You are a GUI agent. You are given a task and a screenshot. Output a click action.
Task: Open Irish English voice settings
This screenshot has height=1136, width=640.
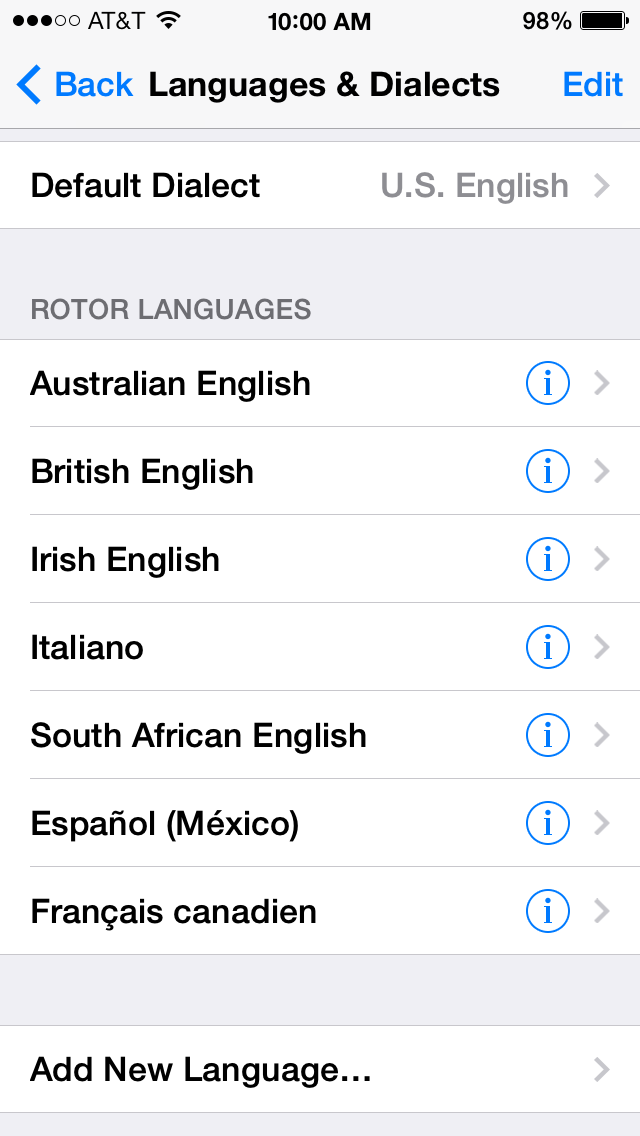(x=250, y=560)
